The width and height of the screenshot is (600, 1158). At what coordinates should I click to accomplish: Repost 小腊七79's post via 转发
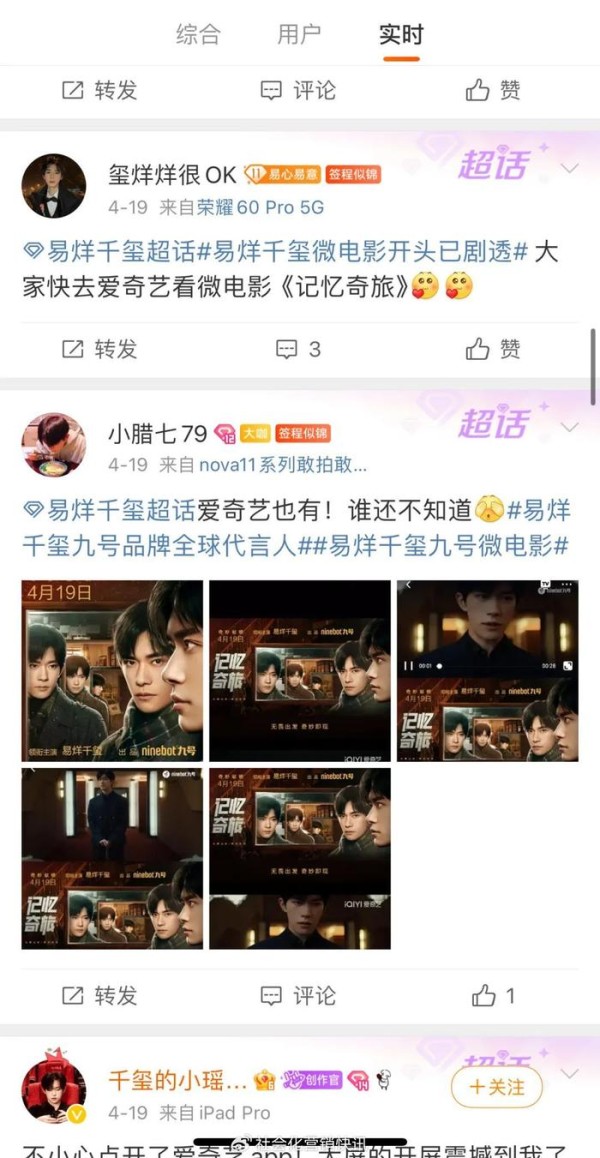[100, 995]
